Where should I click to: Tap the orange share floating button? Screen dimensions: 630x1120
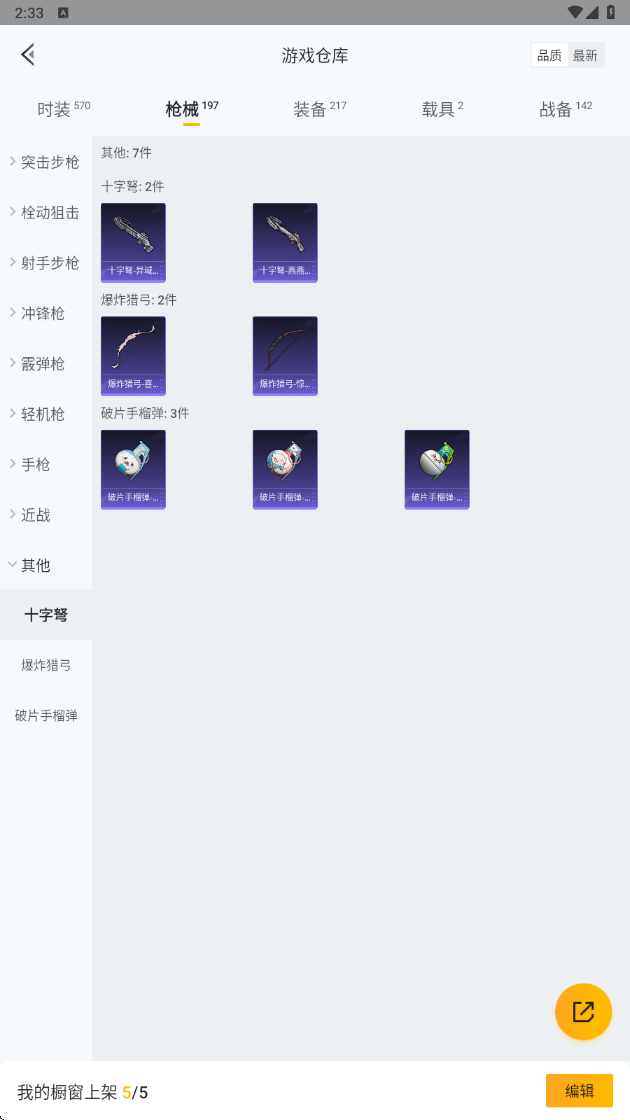[x=583, y=1011]
